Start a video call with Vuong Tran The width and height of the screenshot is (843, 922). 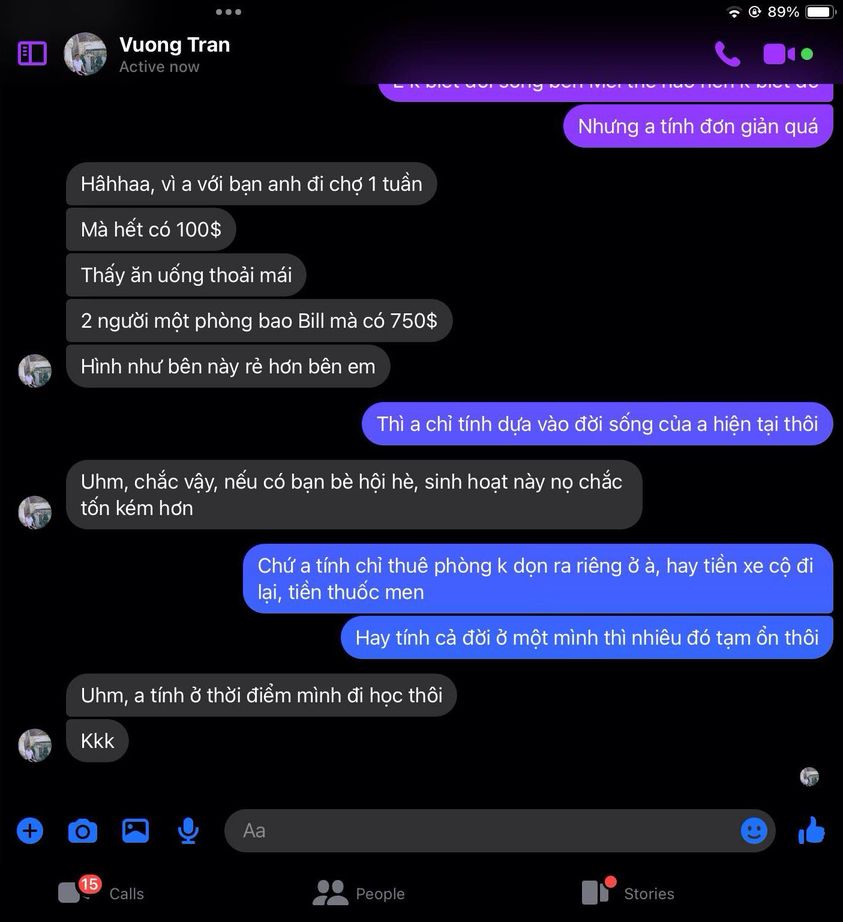click(x=779, y=54)
